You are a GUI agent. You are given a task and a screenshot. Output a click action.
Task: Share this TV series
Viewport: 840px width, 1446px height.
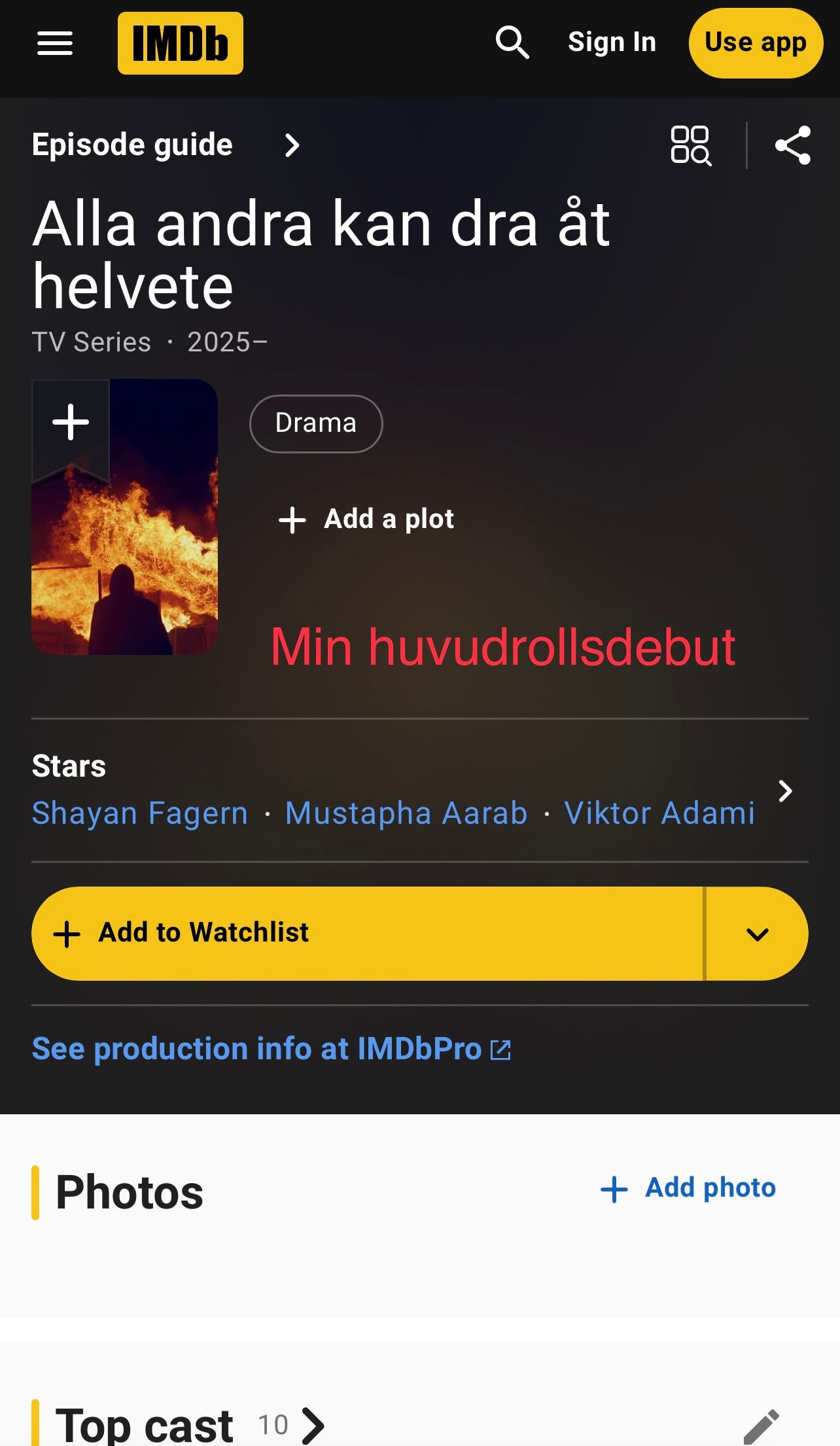[792, 145]
